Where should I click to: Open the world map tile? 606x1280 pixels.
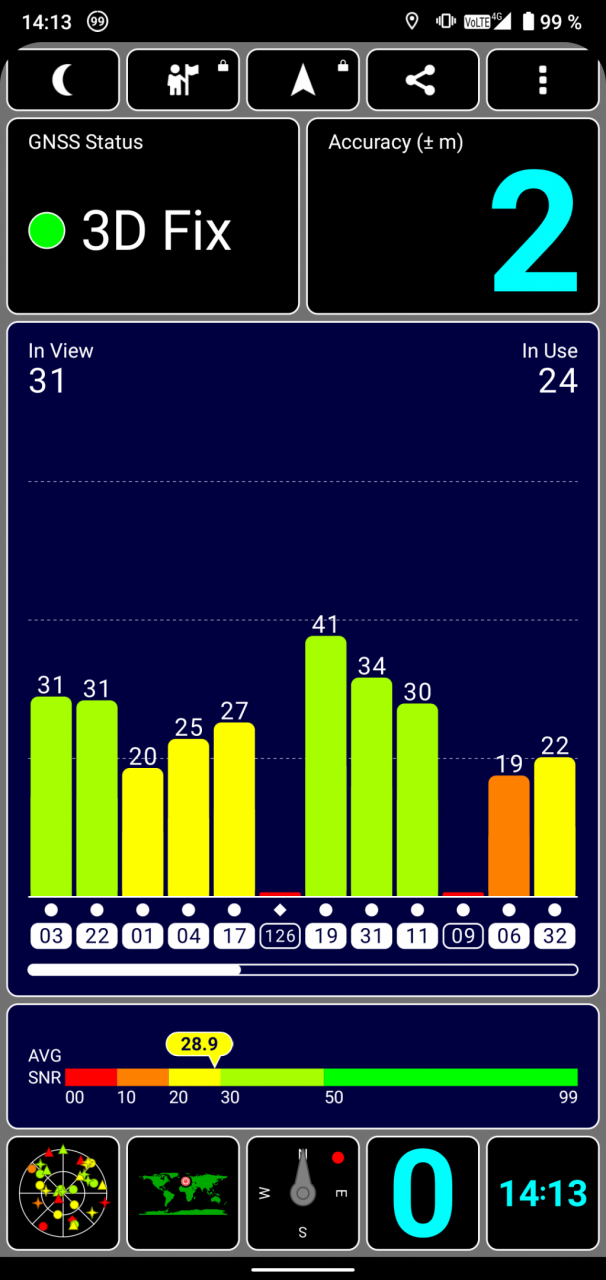point(183,1193)
